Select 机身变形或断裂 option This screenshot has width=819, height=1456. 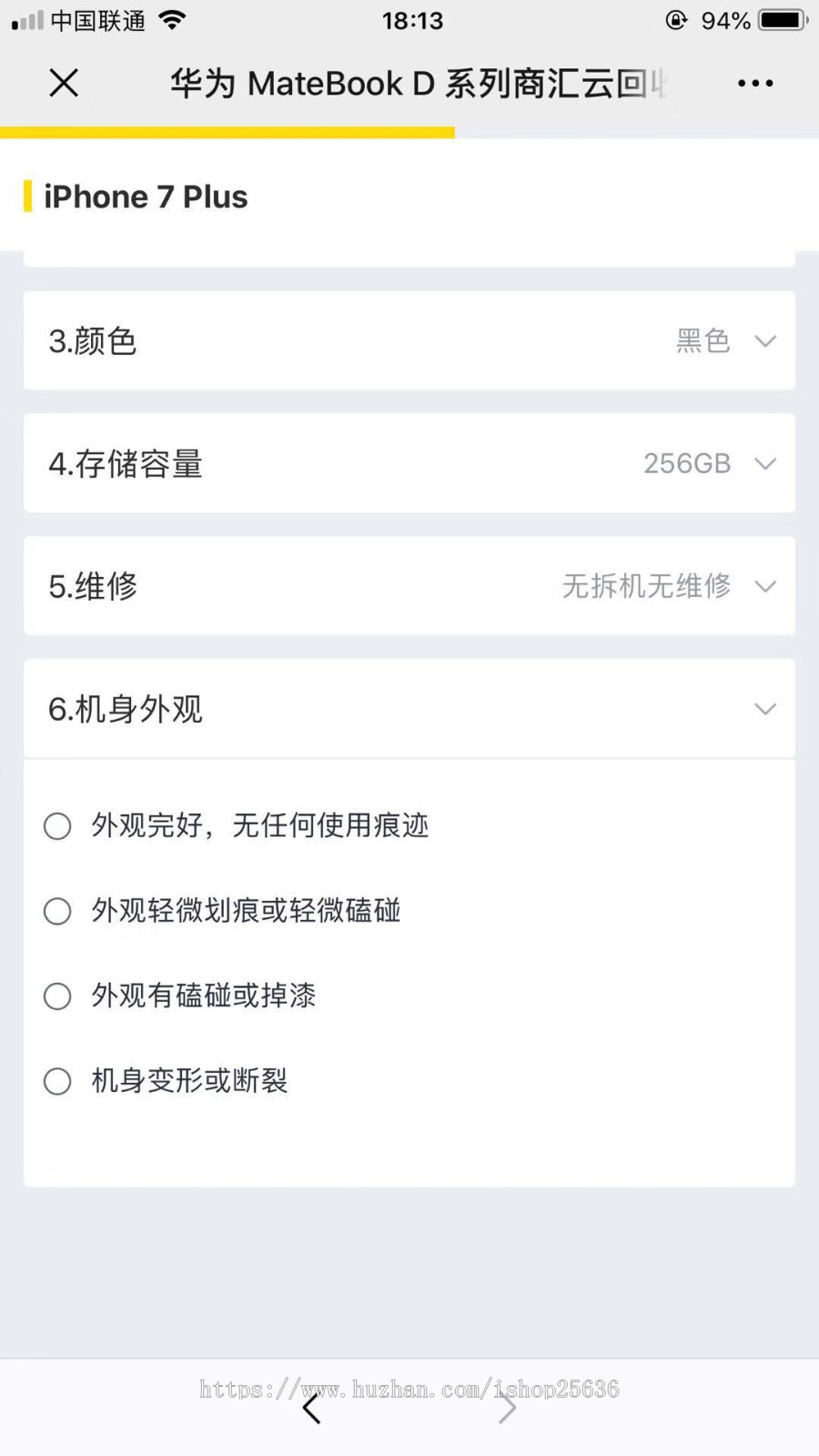[56, 1081]
